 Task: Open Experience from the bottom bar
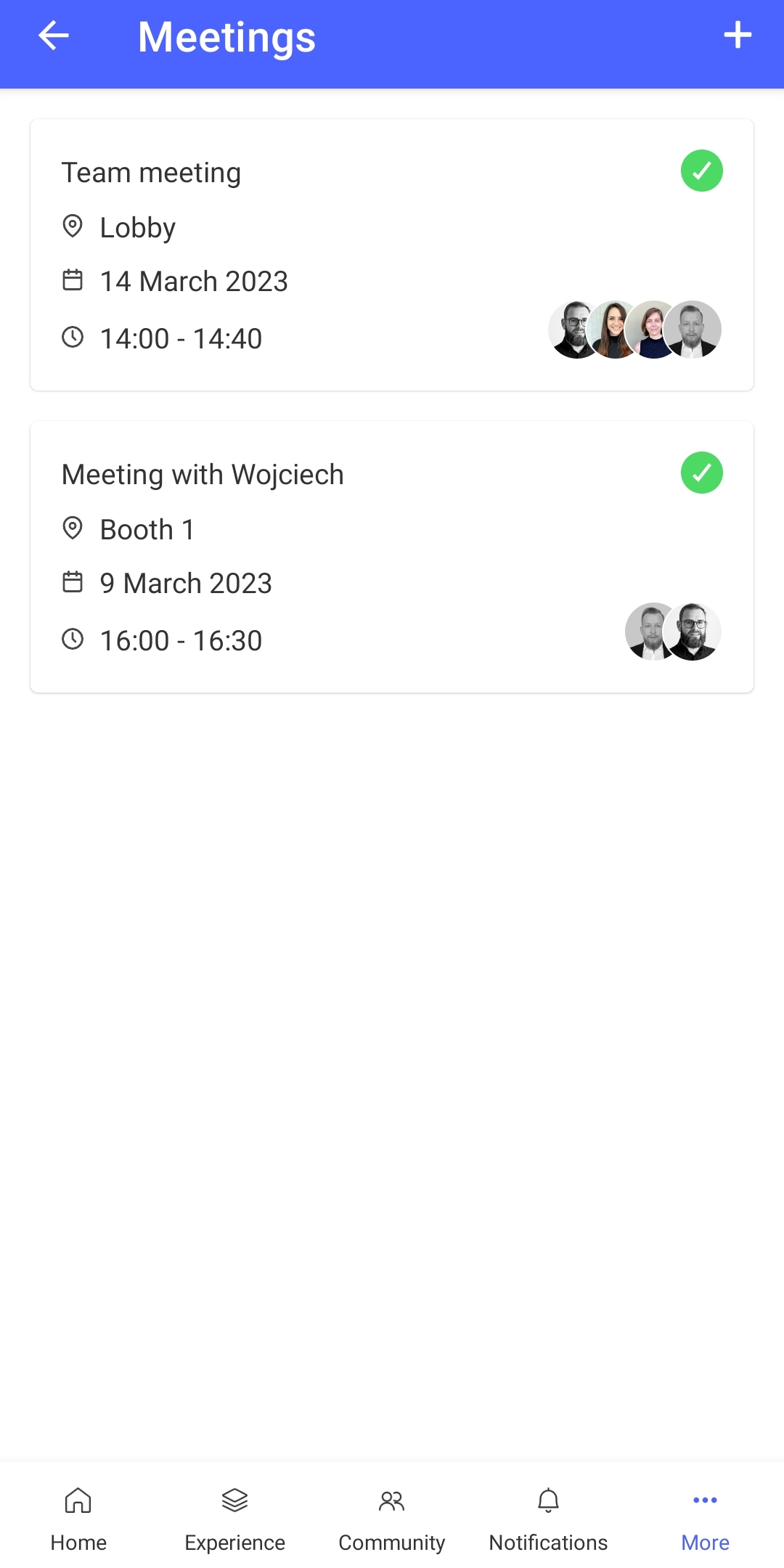[234, 1500]
